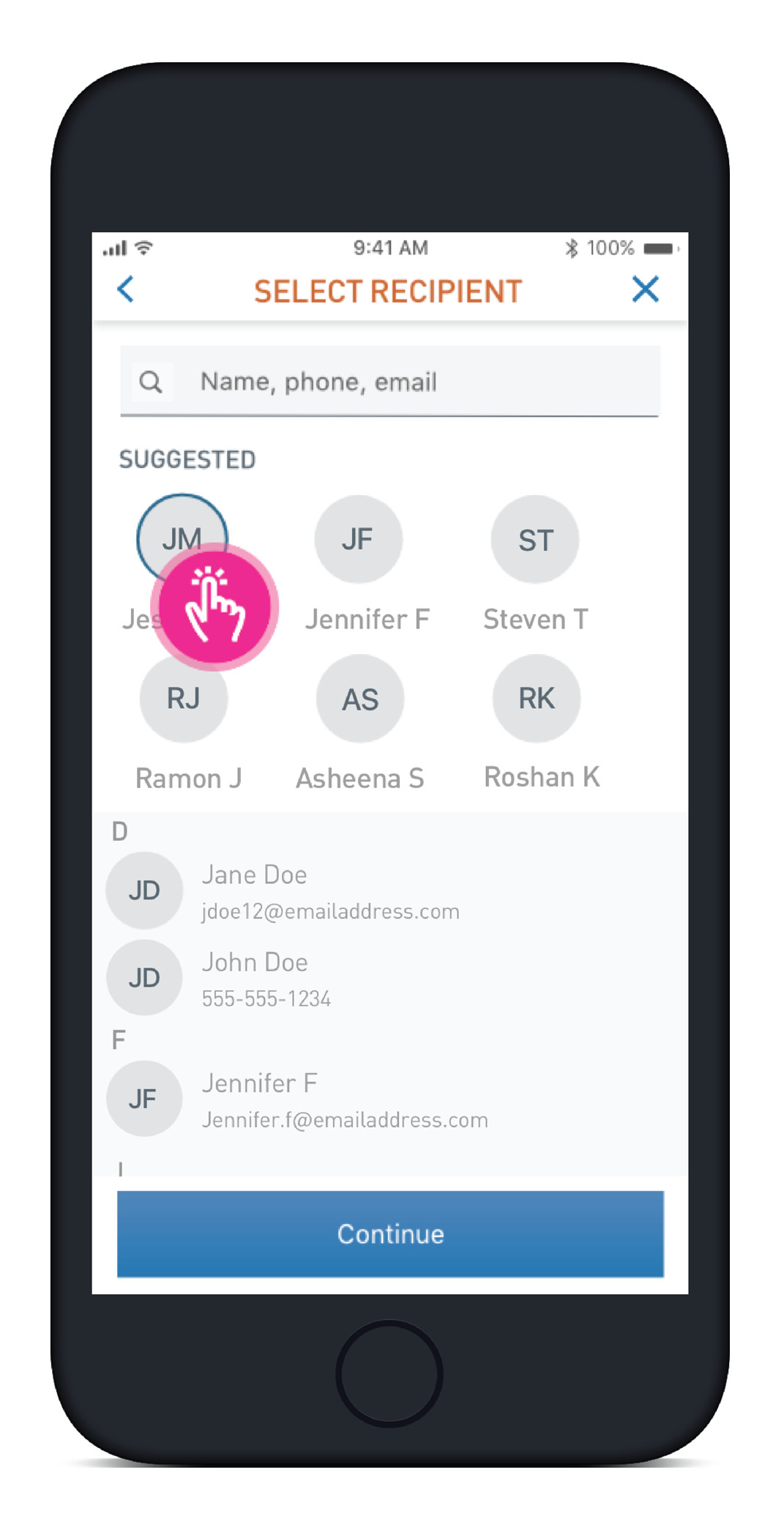Close the Select Recipient screen
784x1522 pixels.
[645, 289]
